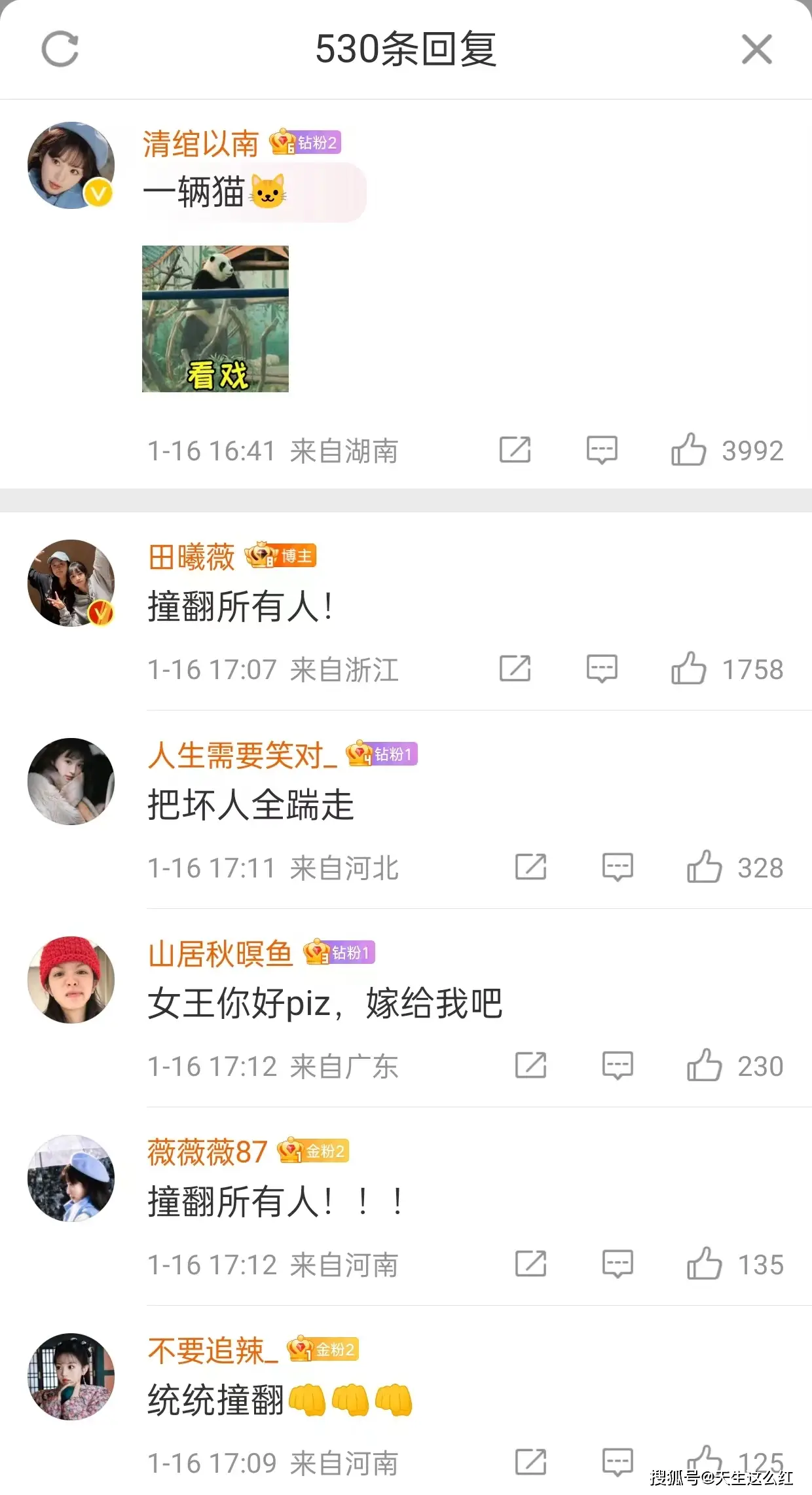Like 清绾以南's comment with 3992 likes
This screenshot has width=812, height=1495.
pos(688,450)
